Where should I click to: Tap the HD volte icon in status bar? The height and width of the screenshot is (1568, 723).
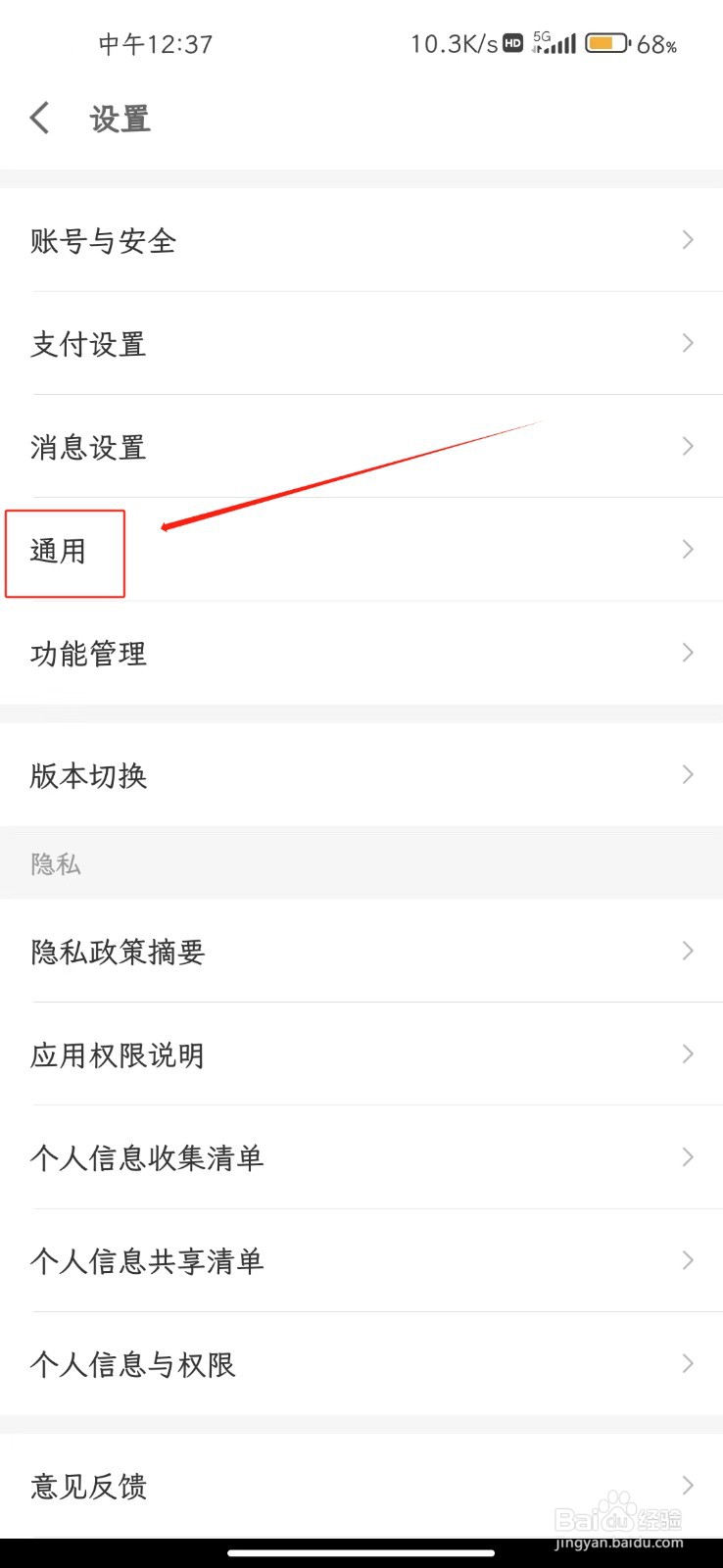coord(510,43)
